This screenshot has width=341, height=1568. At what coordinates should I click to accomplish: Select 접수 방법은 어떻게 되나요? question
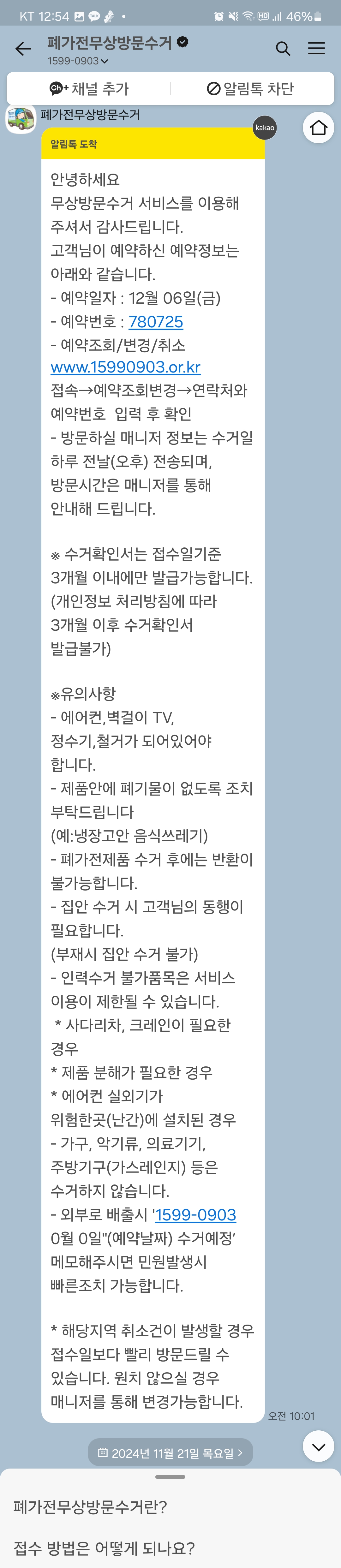pos(104,1548)
